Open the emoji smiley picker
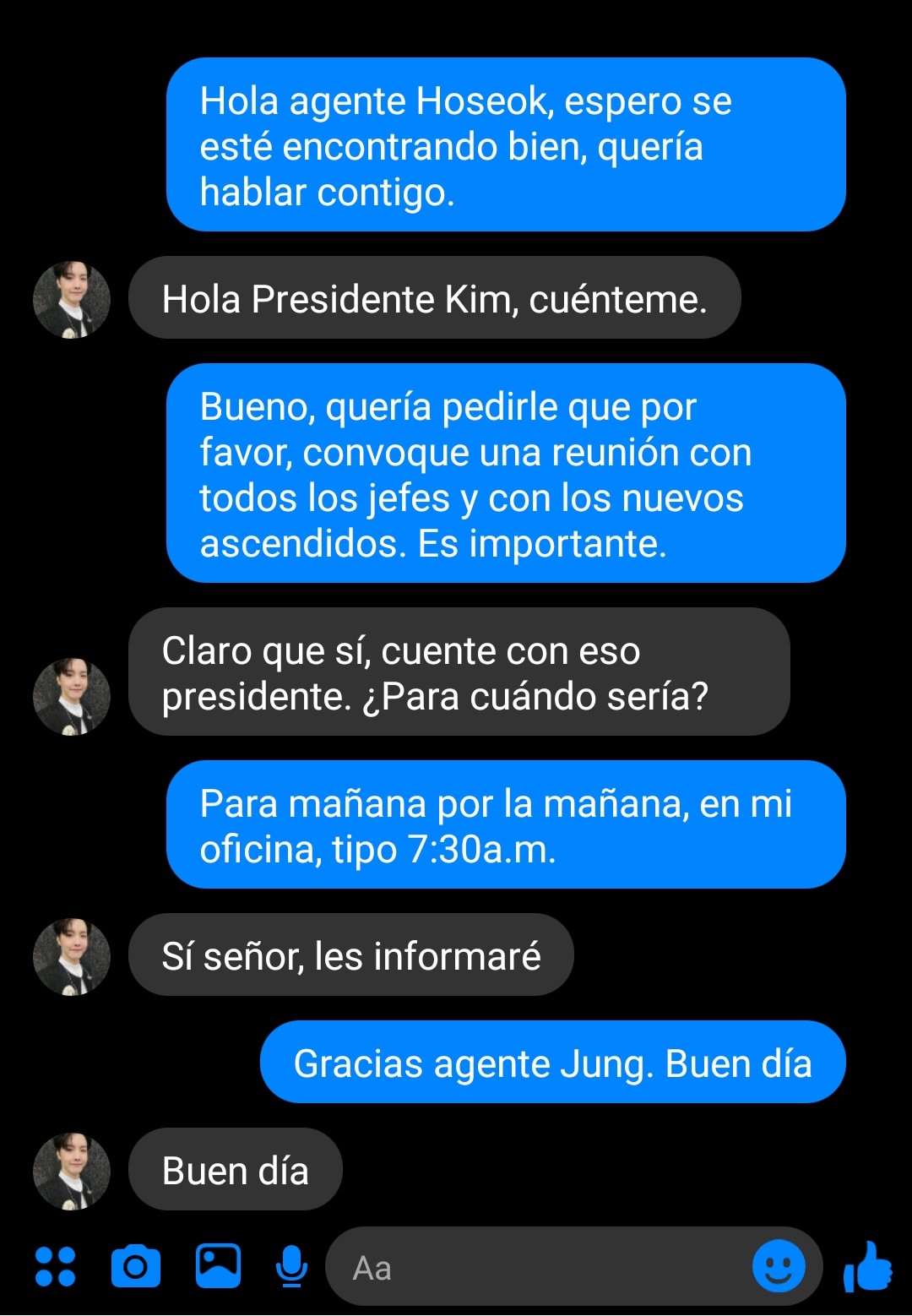This screenshot has height=1316, width=912. pyautogui.click(x=778, y=1266)
